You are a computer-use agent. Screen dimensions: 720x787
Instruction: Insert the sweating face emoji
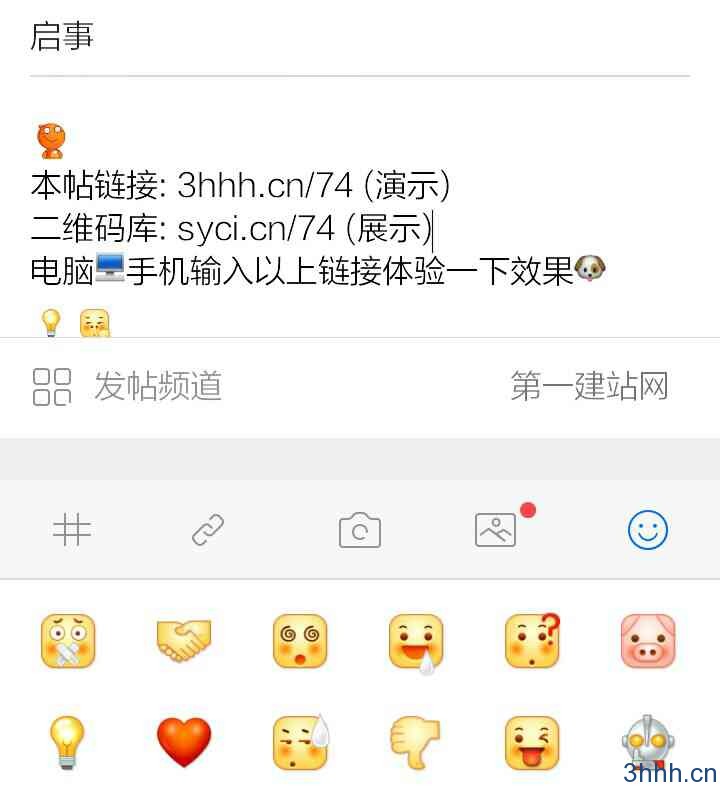pyautogui.click(x=300, y=743)
